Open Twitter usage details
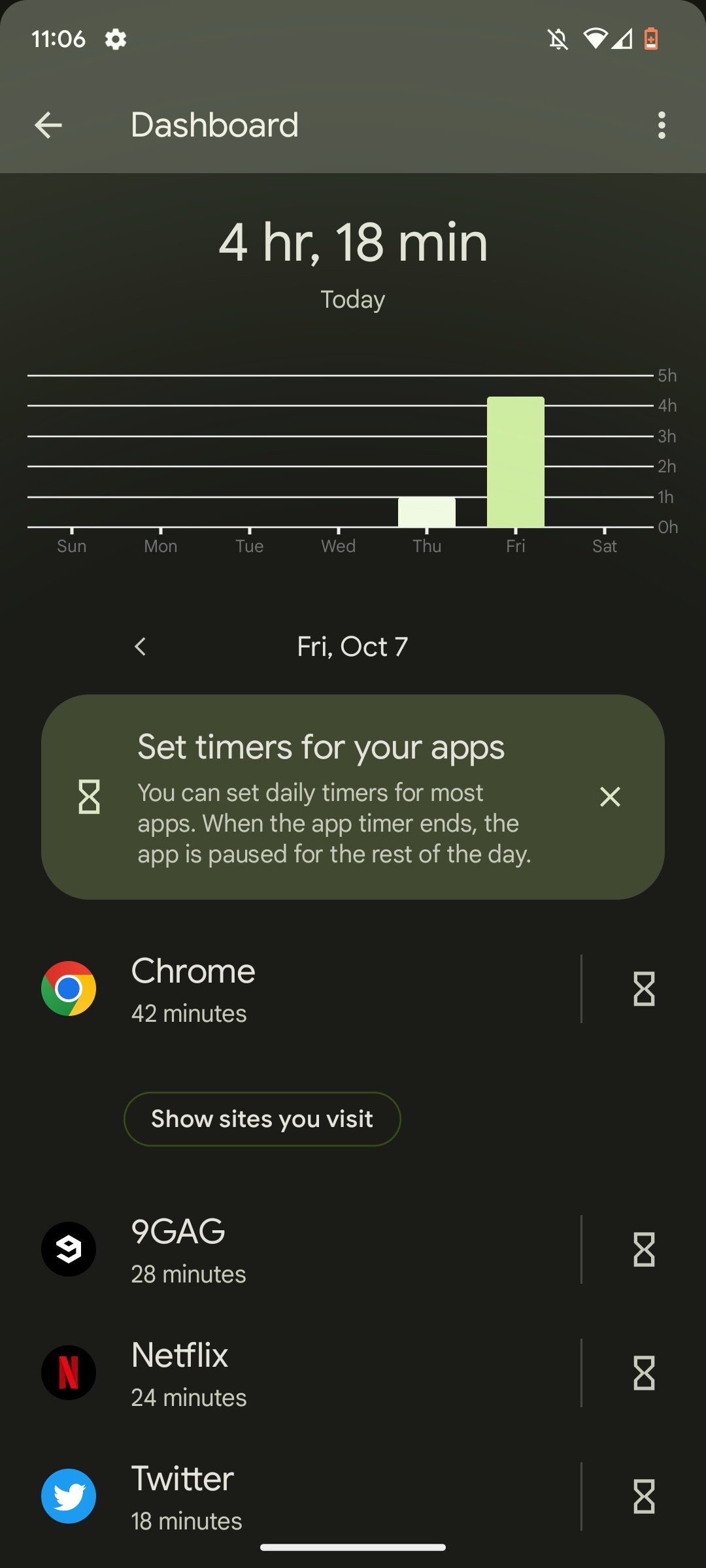The width and height of the screenshot is (706, 1568). [x=307, y=1496]
